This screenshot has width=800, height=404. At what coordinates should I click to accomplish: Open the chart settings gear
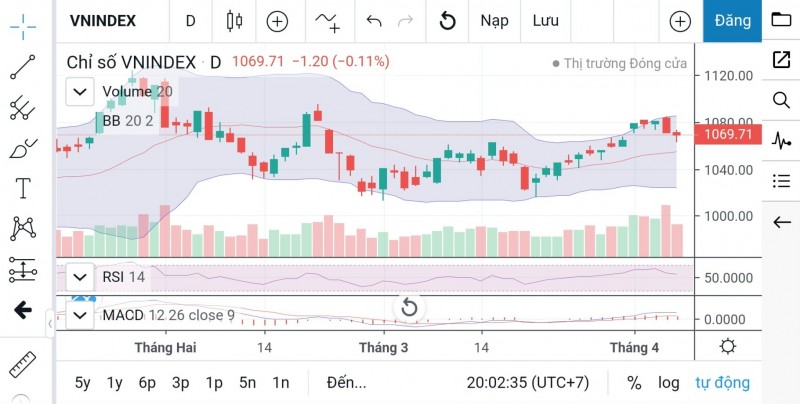click(x=728, y=347)
